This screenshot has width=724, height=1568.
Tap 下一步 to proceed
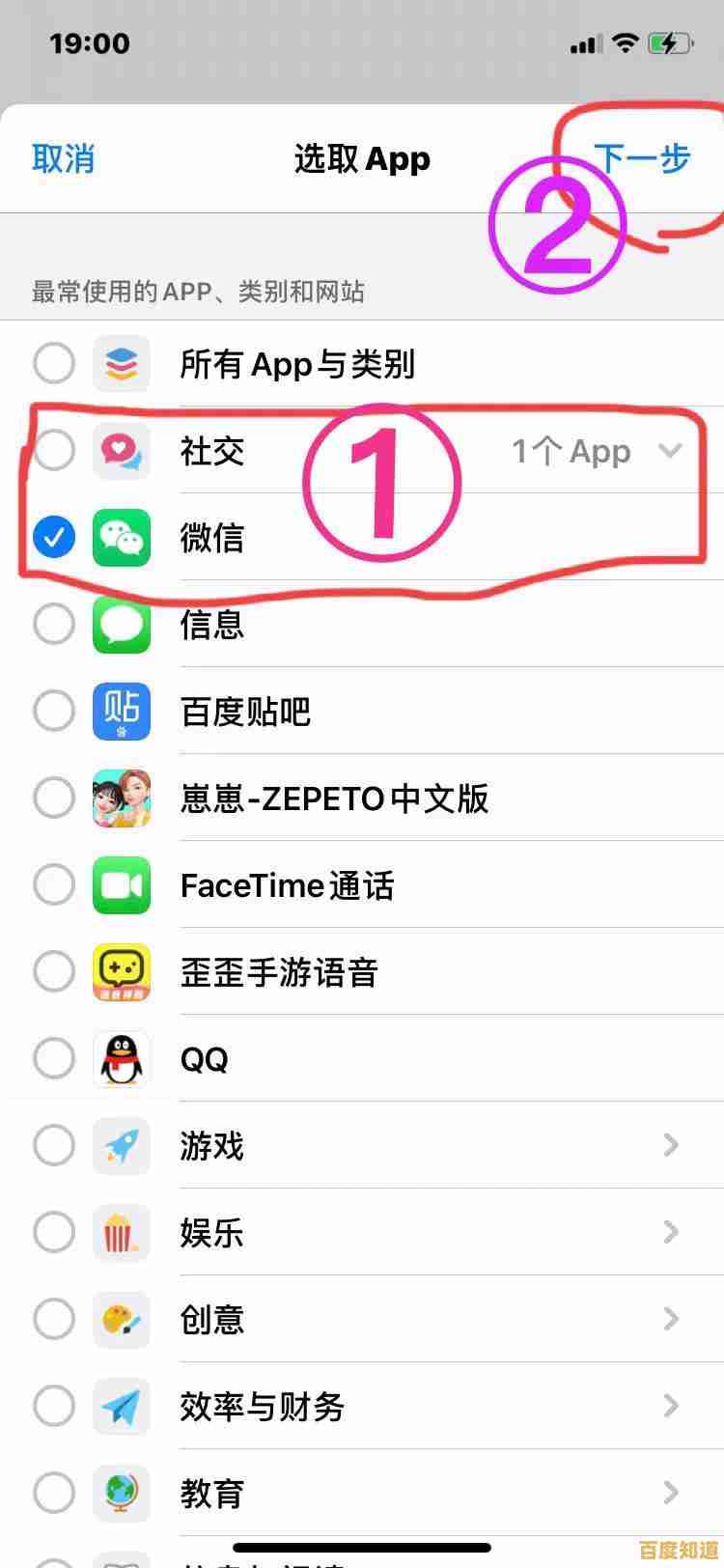[645, 159]
